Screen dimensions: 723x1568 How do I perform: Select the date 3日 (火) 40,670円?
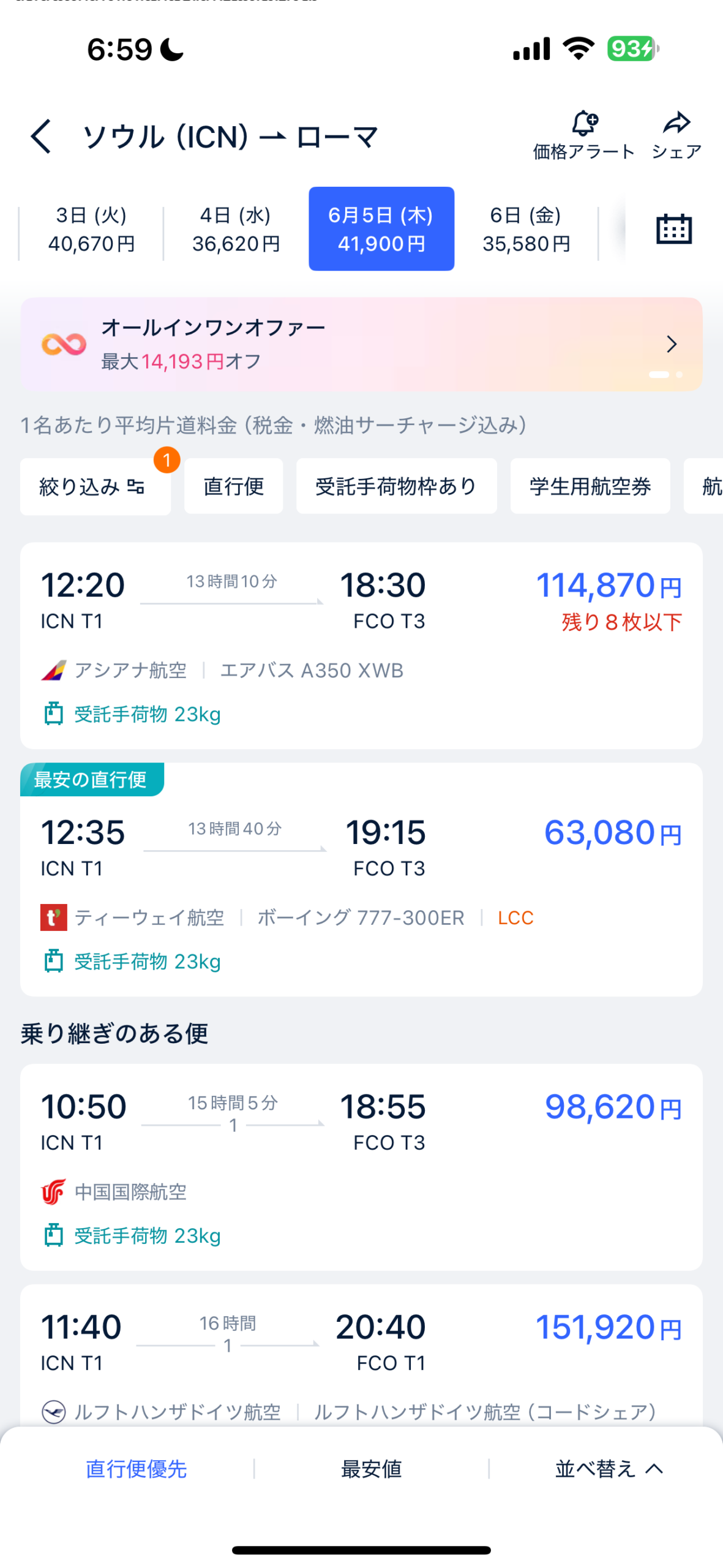[x=91, y=229]
